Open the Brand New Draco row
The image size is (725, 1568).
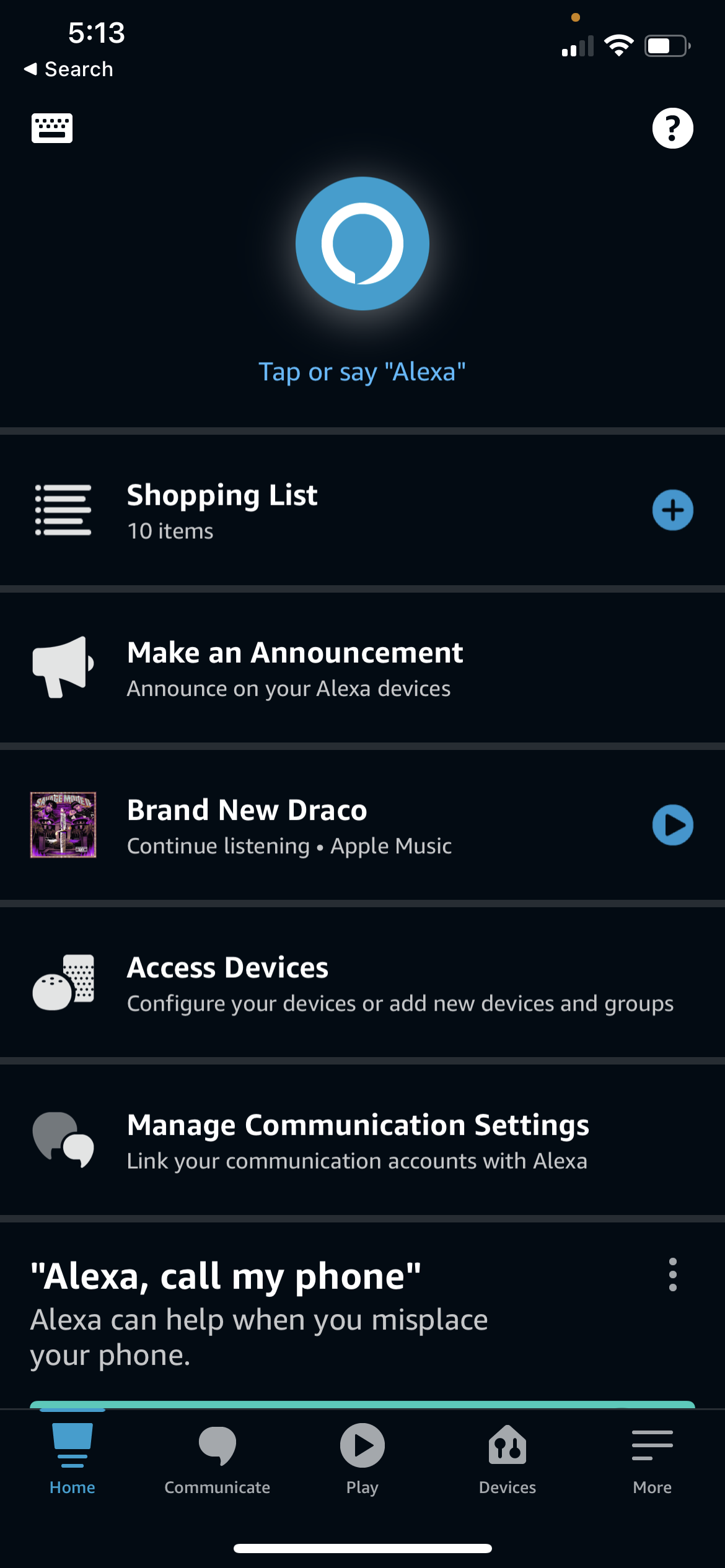click(310, 826)
